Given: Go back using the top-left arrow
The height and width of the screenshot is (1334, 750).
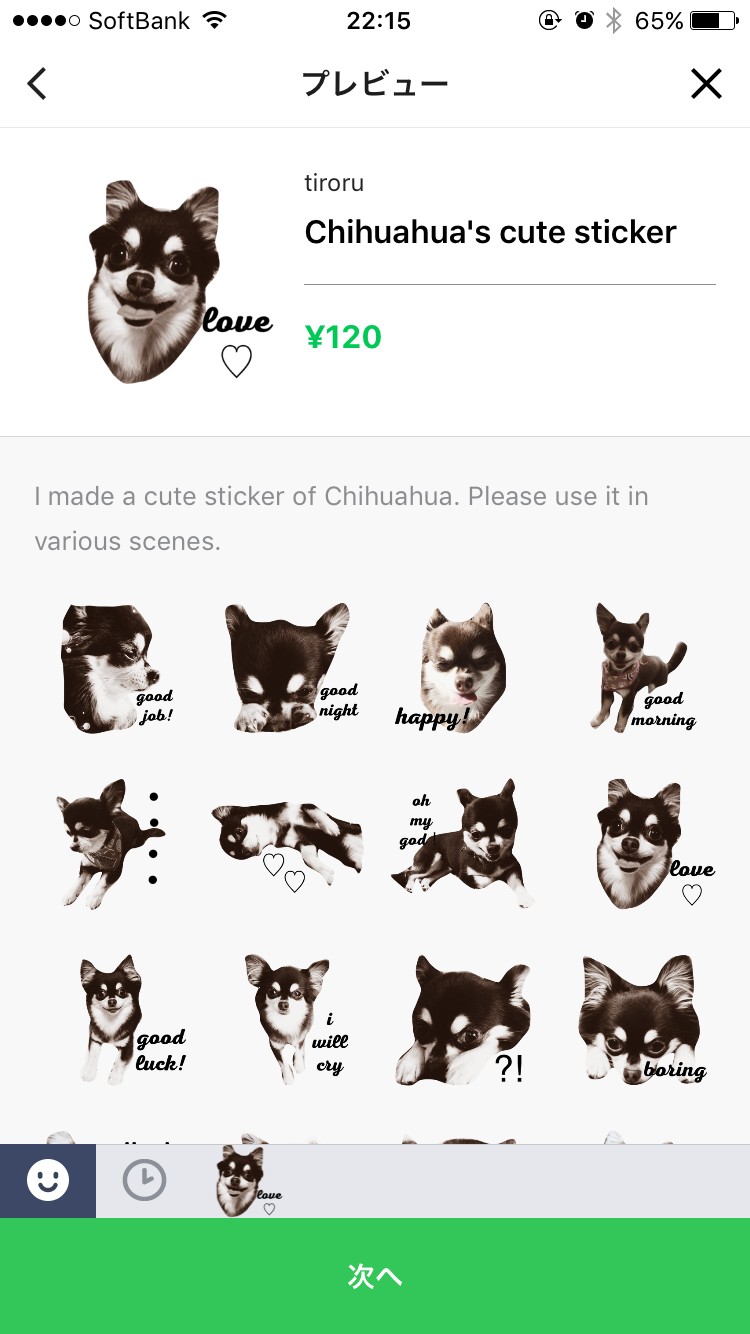Looking at the screenshot, I should [x=37, y=85].
